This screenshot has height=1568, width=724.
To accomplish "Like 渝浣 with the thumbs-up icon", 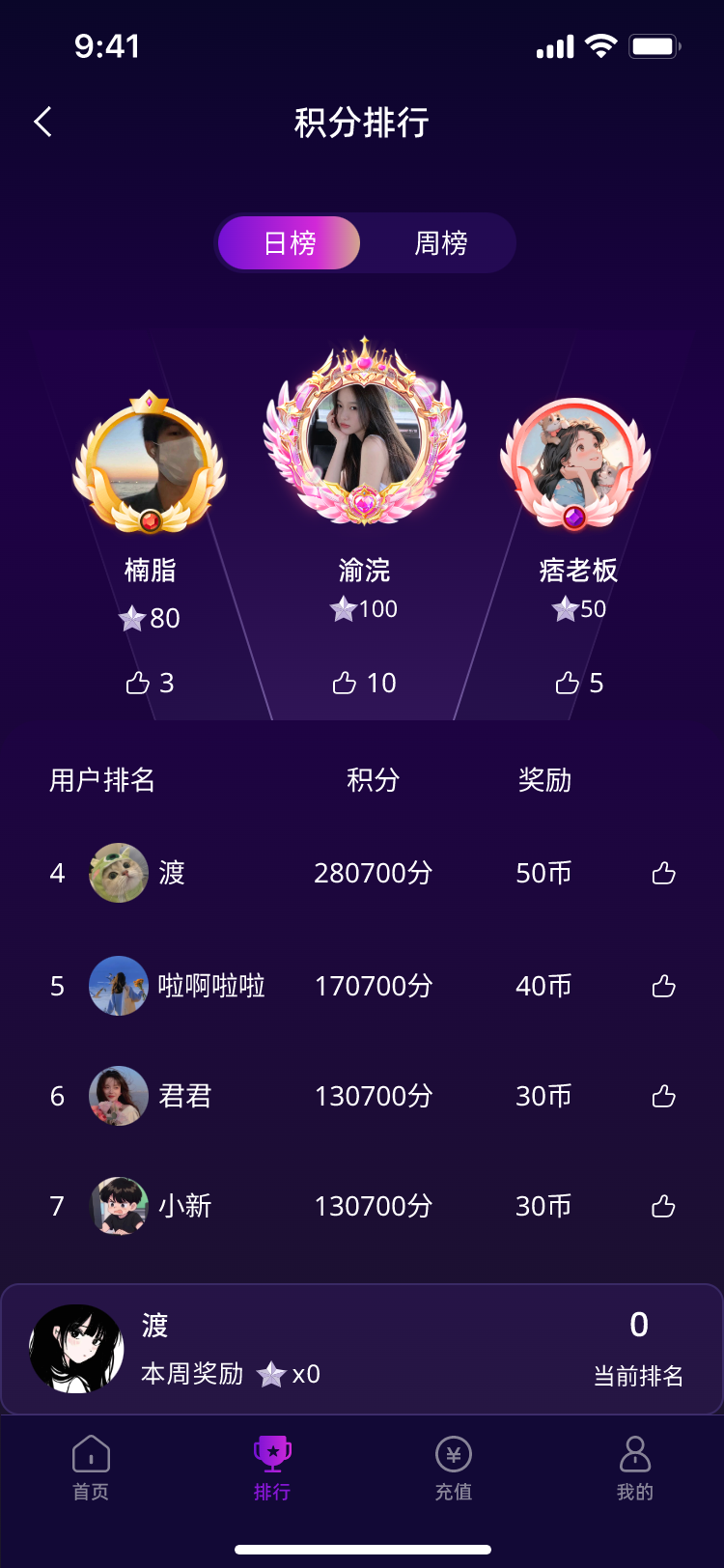I will [x=345, y=683].
